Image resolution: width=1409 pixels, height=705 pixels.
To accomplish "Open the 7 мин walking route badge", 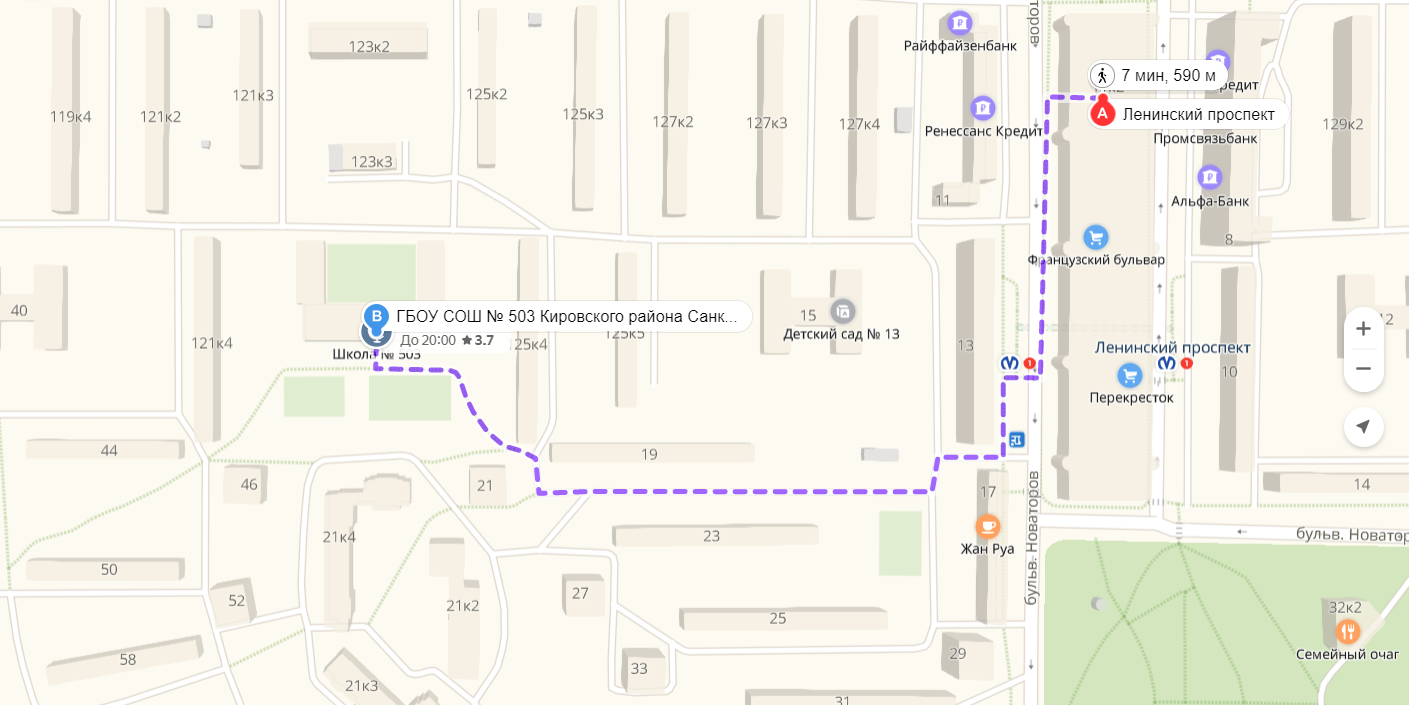I will point(1158,75).
